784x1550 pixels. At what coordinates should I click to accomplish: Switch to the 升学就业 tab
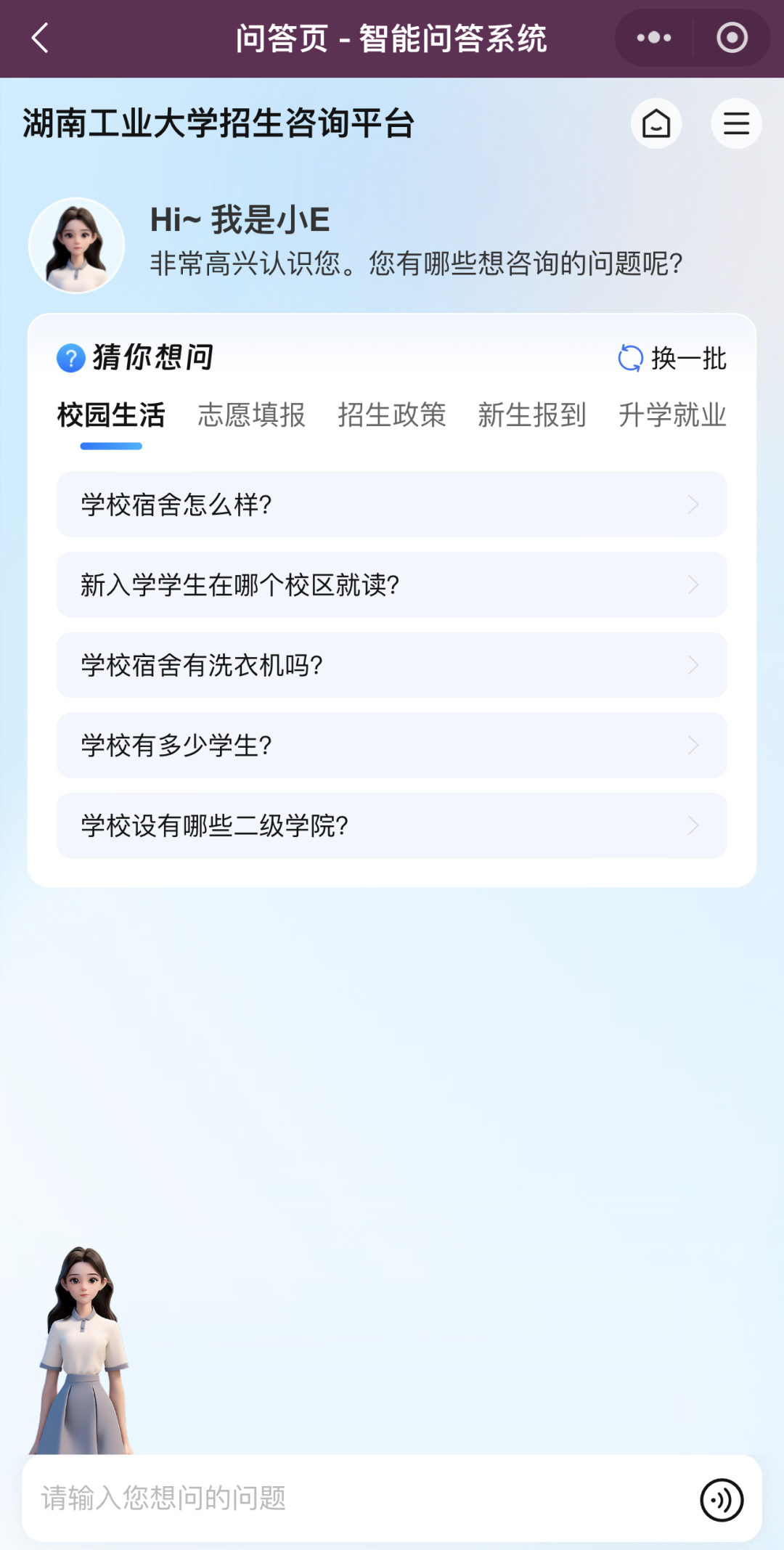tap(671, 416)
